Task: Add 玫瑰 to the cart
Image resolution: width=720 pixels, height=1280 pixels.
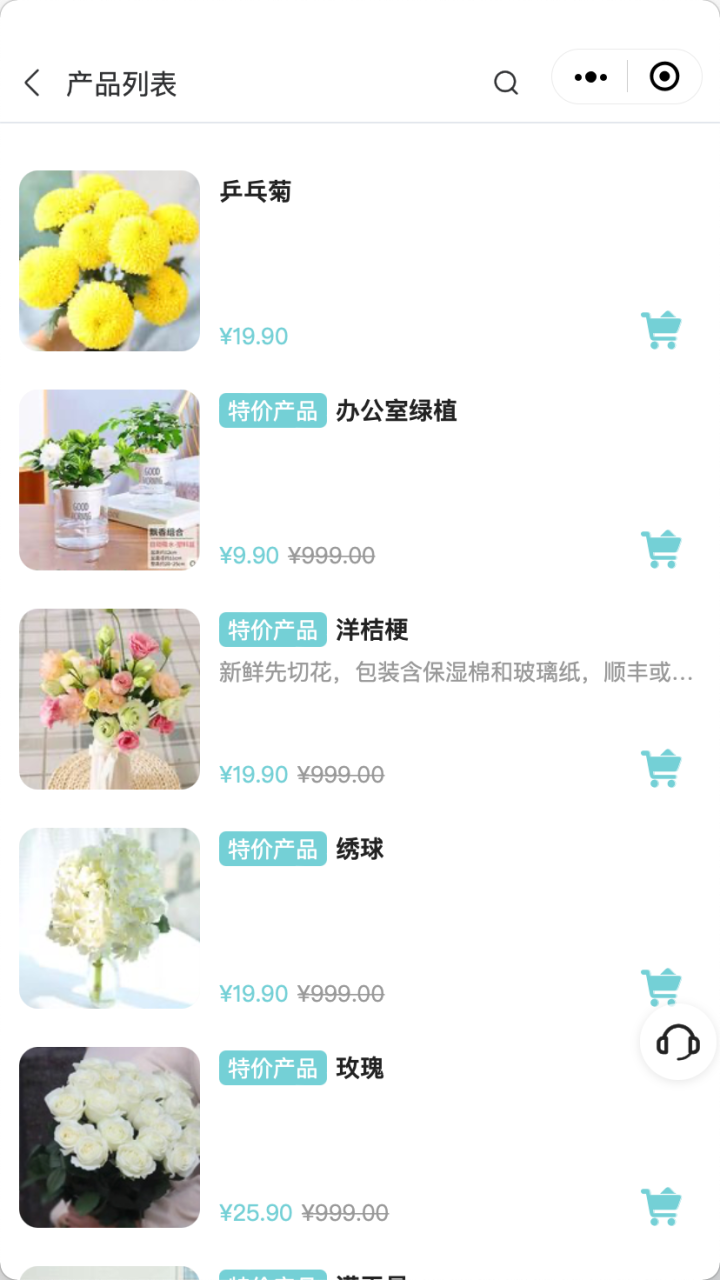Action: coord(661,1206)
